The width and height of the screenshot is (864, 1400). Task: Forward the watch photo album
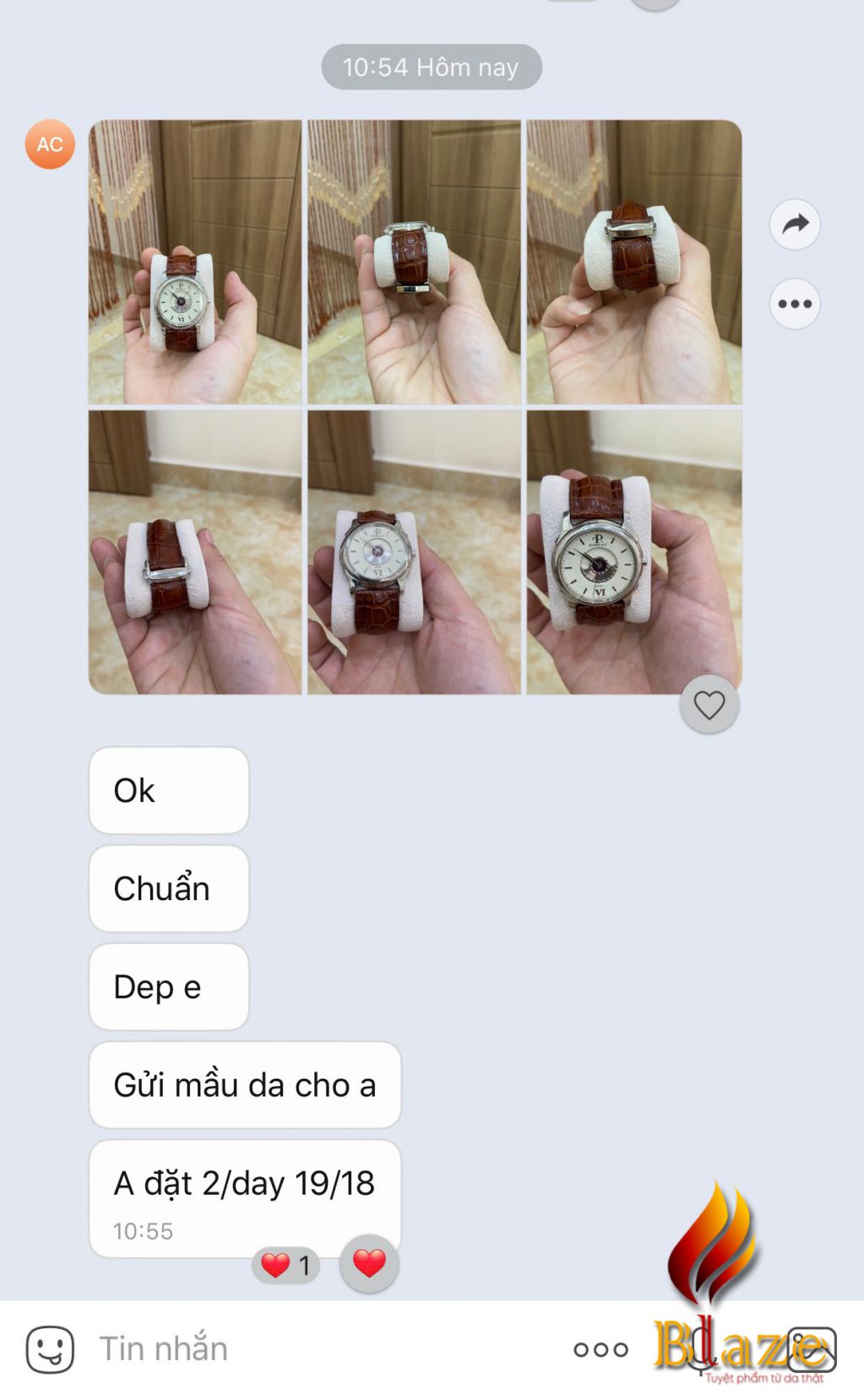(x=795, y=225)
